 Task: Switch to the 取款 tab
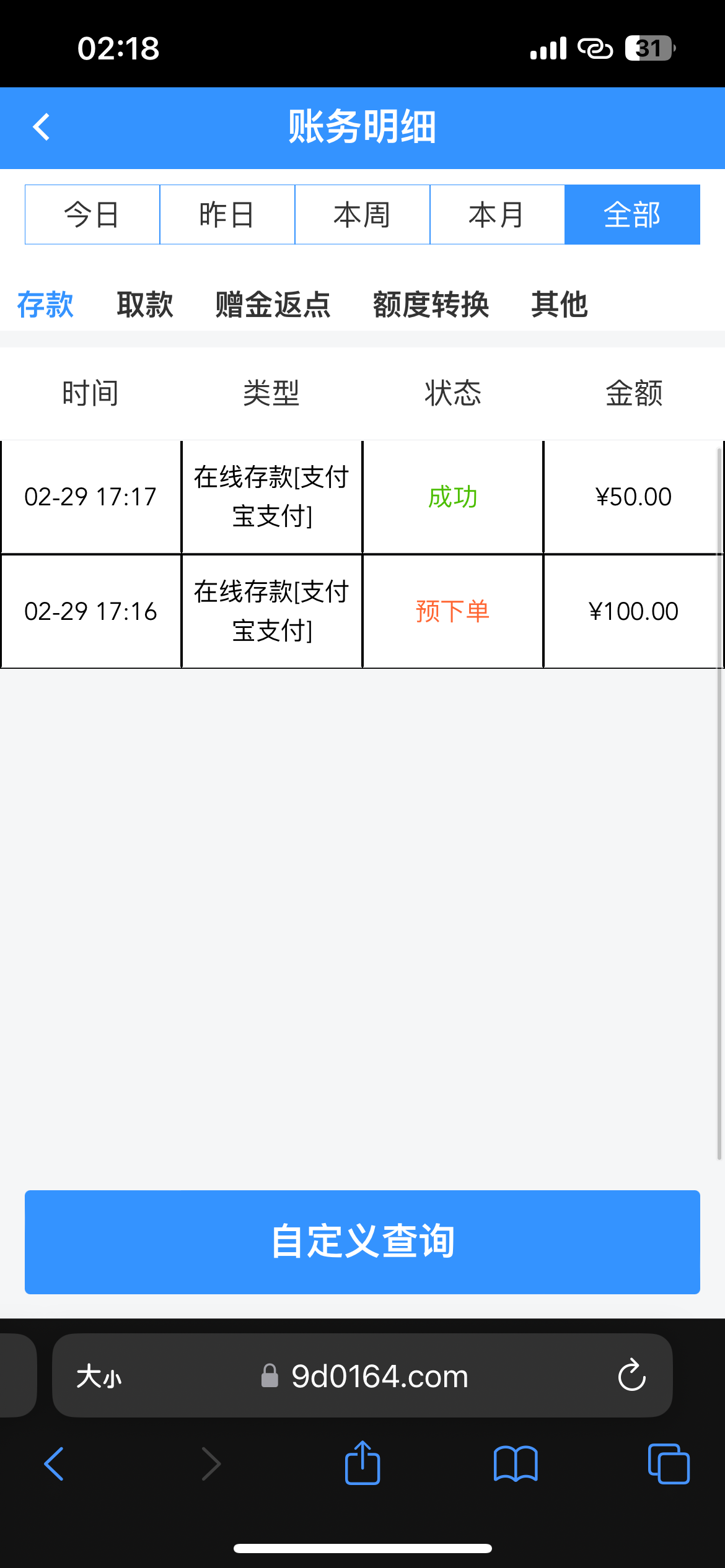[x=145, y=305]
